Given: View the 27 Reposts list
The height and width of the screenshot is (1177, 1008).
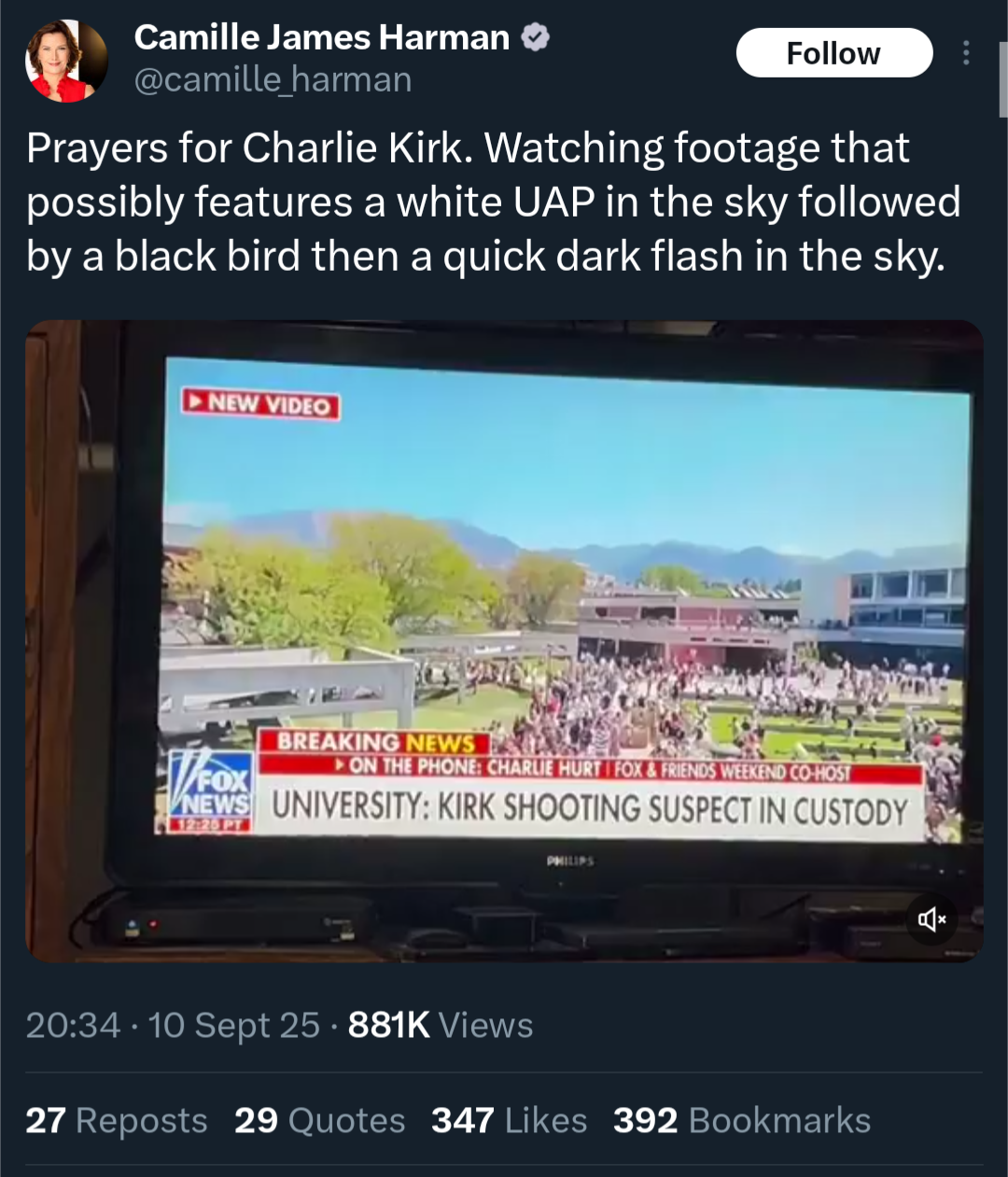Looking at the screenshot, I should [117, 1120].
